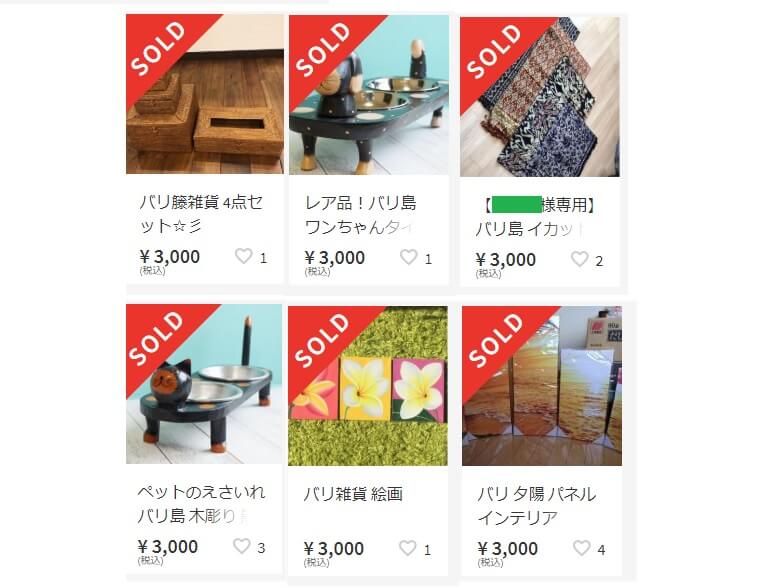Like the バリ 夕陽 パネル item

(x=581, y=548)
